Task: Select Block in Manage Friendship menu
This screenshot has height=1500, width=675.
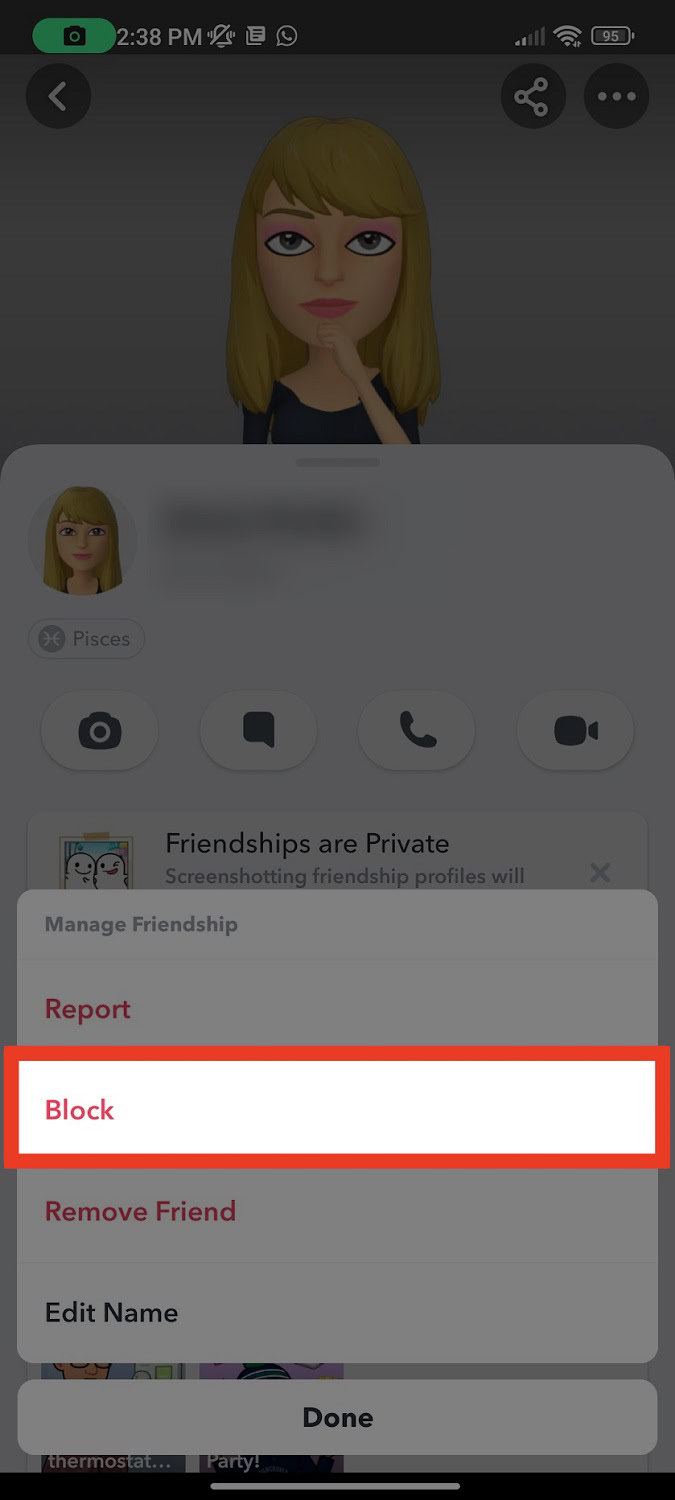Action: (337, 1109)
